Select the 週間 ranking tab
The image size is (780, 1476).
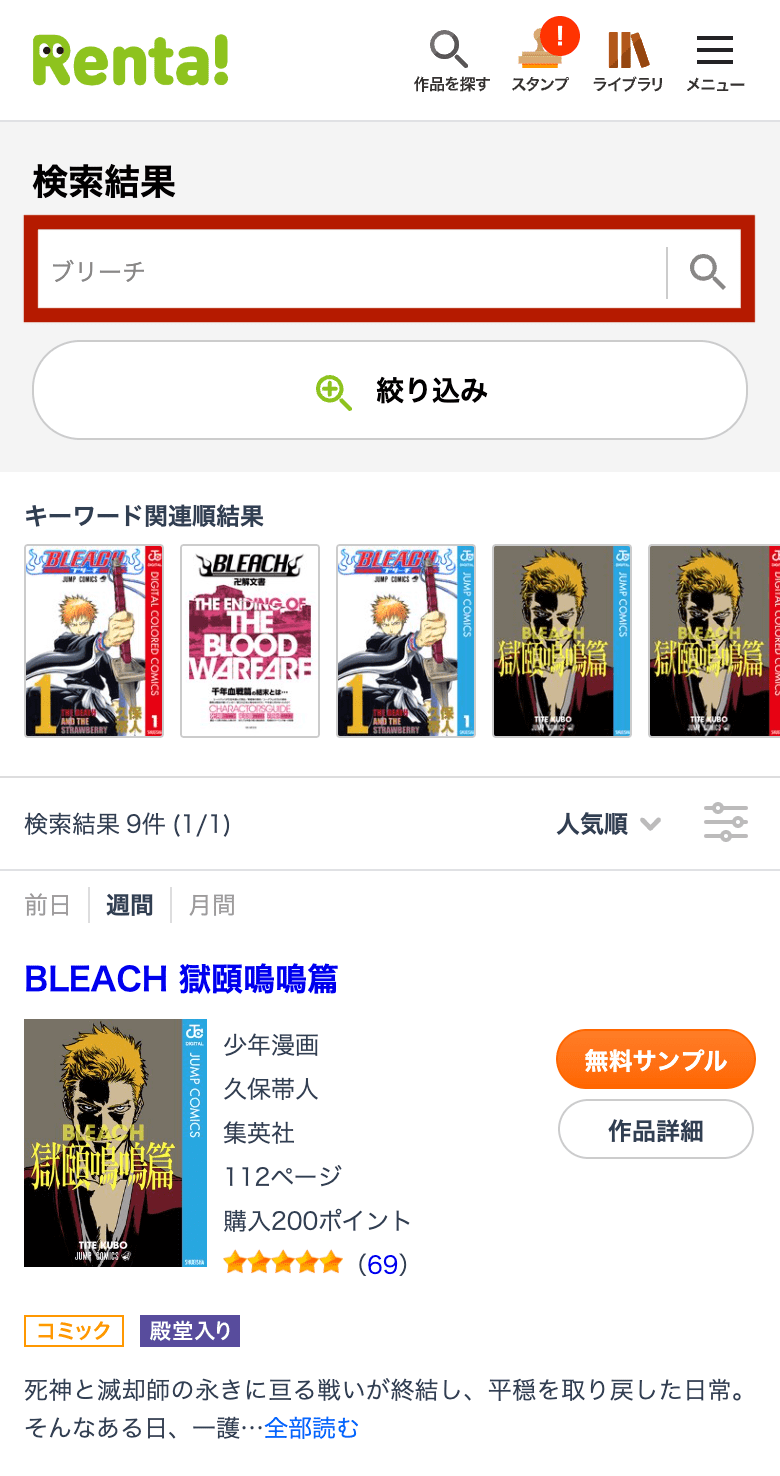(x=130, y=905)
